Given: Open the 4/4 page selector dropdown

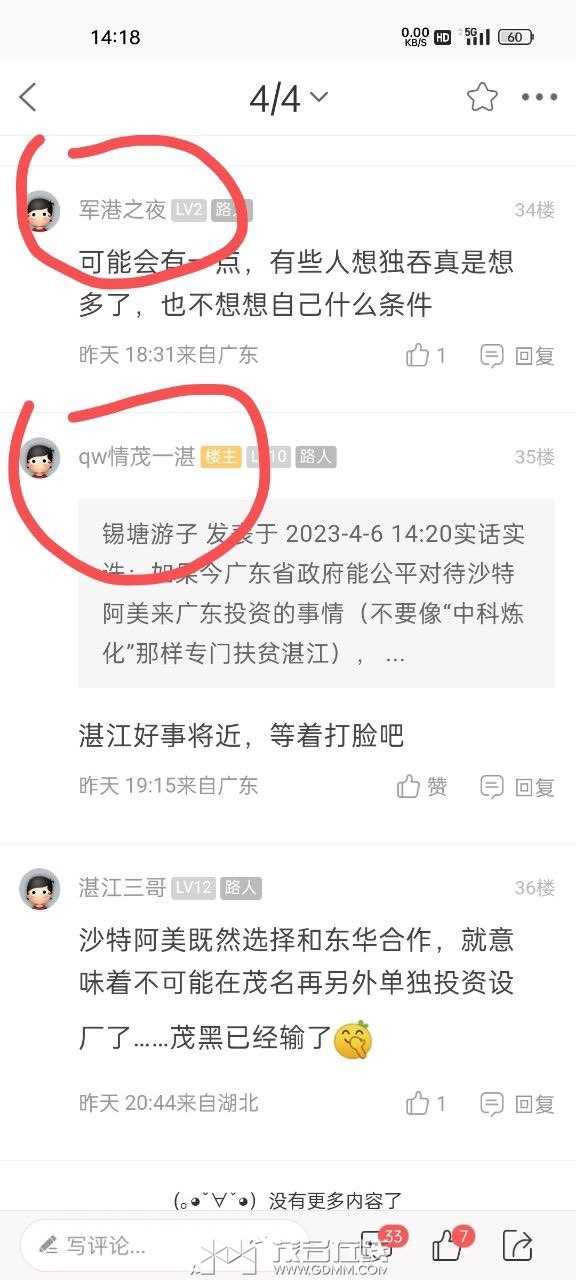Looking at the screenshot, I should [289, 98].
